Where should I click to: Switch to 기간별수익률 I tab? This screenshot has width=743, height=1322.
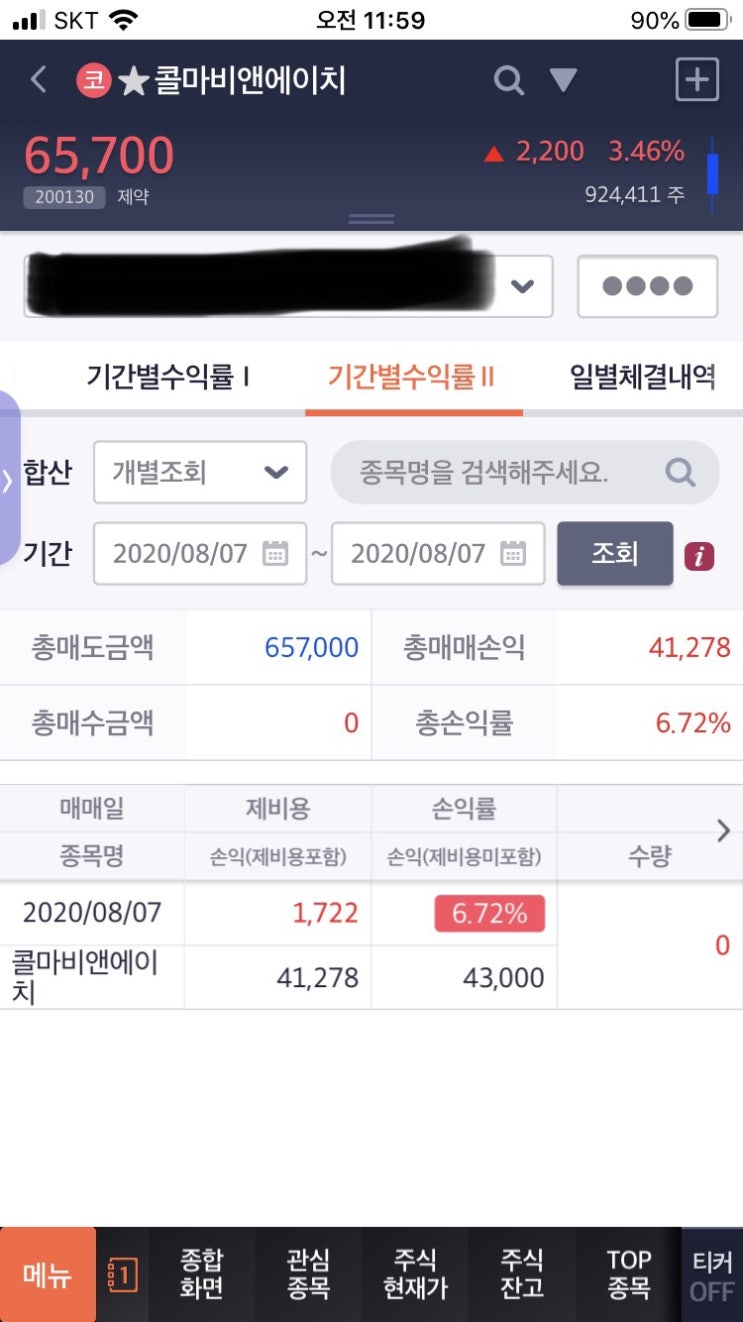pyautogui.click(x=167, y=377)
